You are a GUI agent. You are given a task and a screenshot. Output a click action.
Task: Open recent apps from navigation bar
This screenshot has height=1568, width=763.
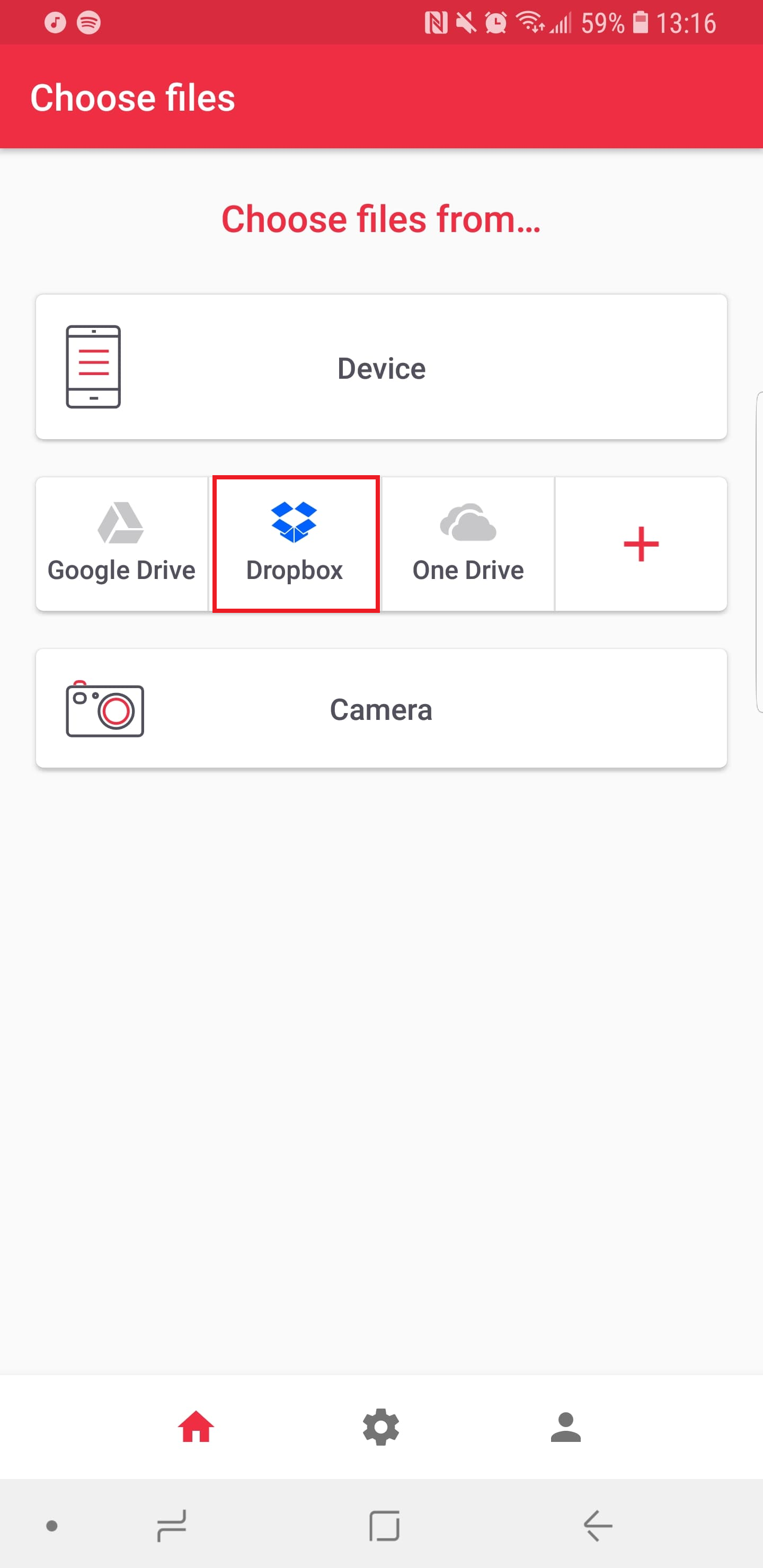pyautogui.click(x=172, y=1526)
